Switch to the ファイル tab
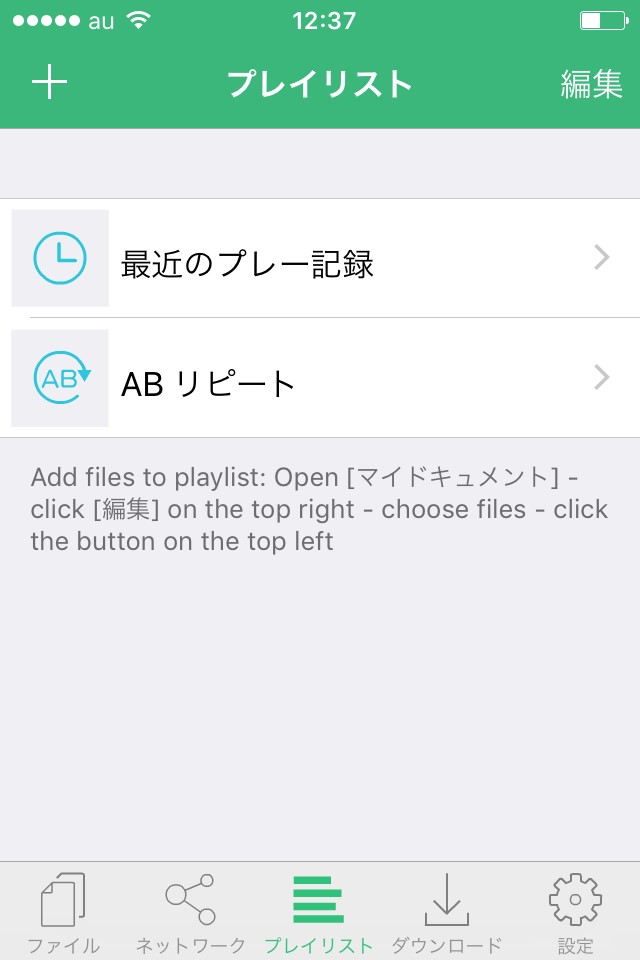The image size is (640, 960). pyautogui.click(x=63, y=912)
